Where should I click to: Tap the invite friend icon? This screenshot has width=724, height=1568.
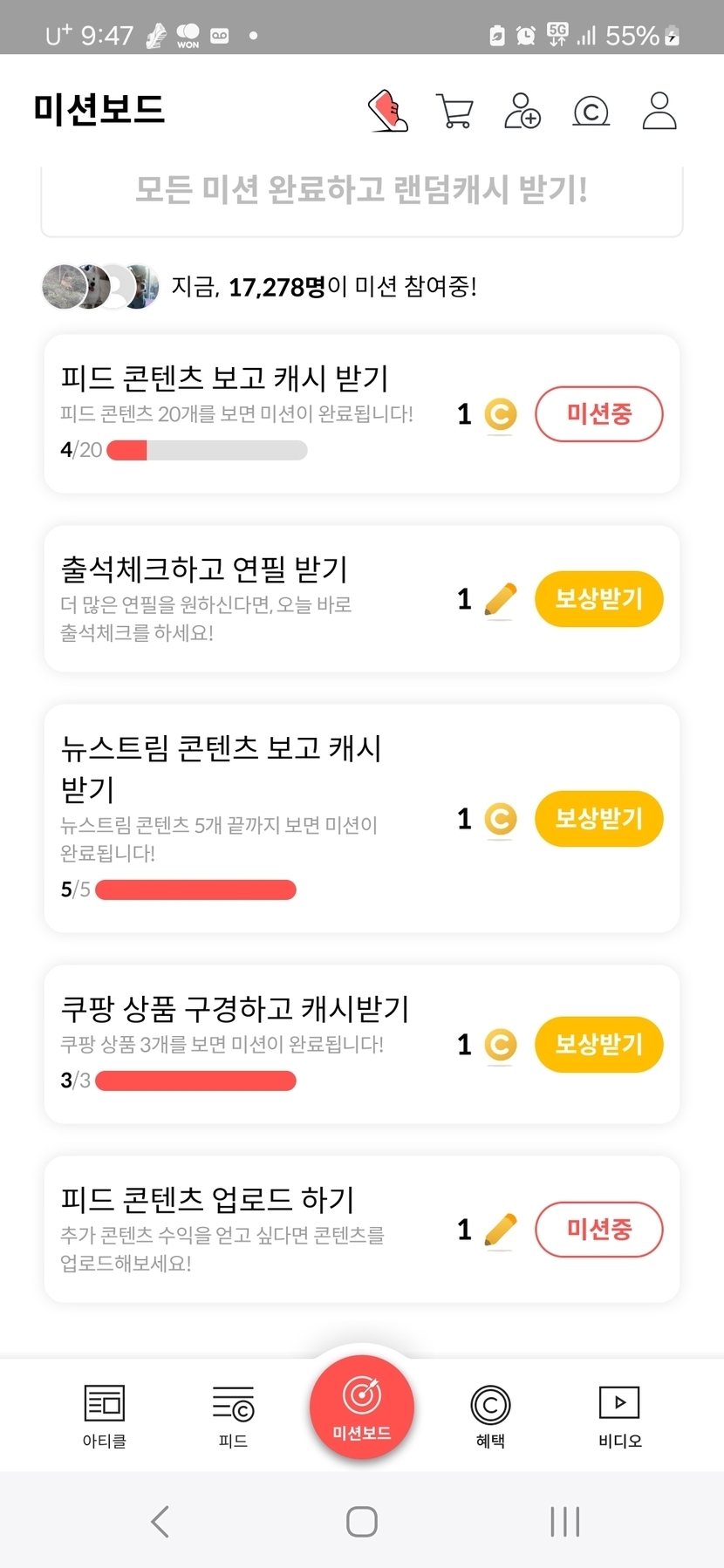click(523, 111)
